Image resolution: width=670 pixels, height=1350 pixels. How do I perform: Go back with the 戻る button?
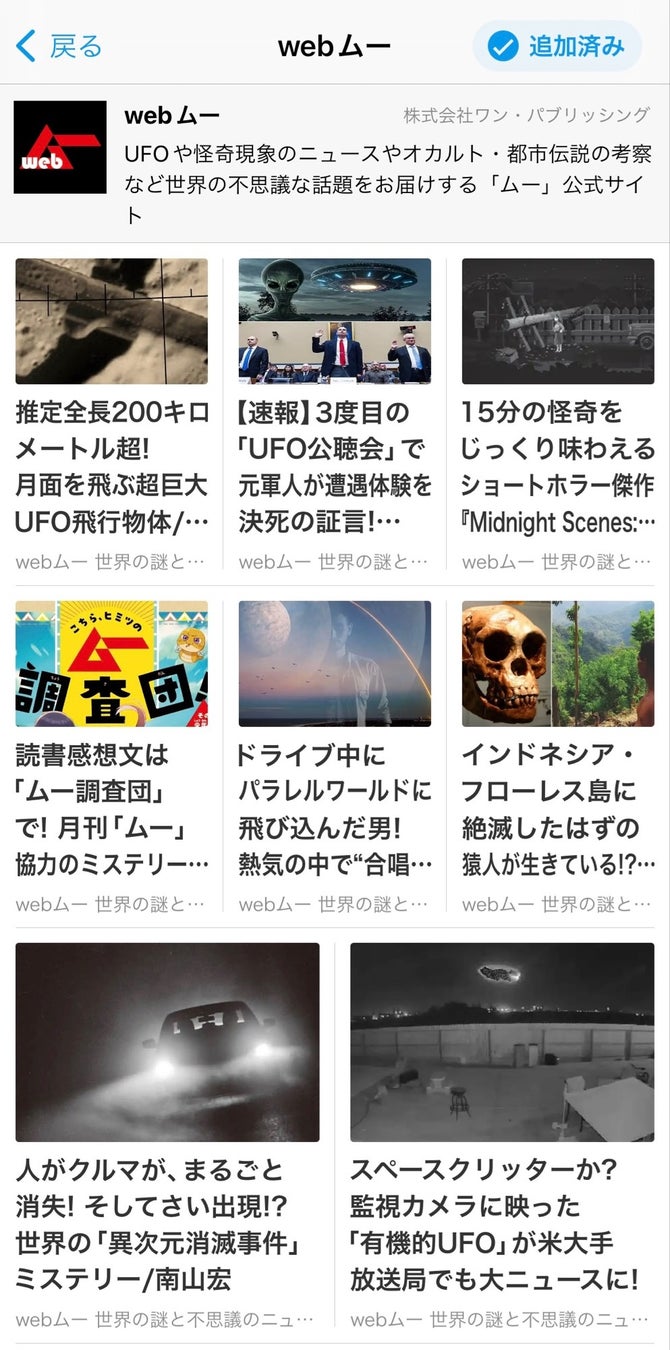60,46
